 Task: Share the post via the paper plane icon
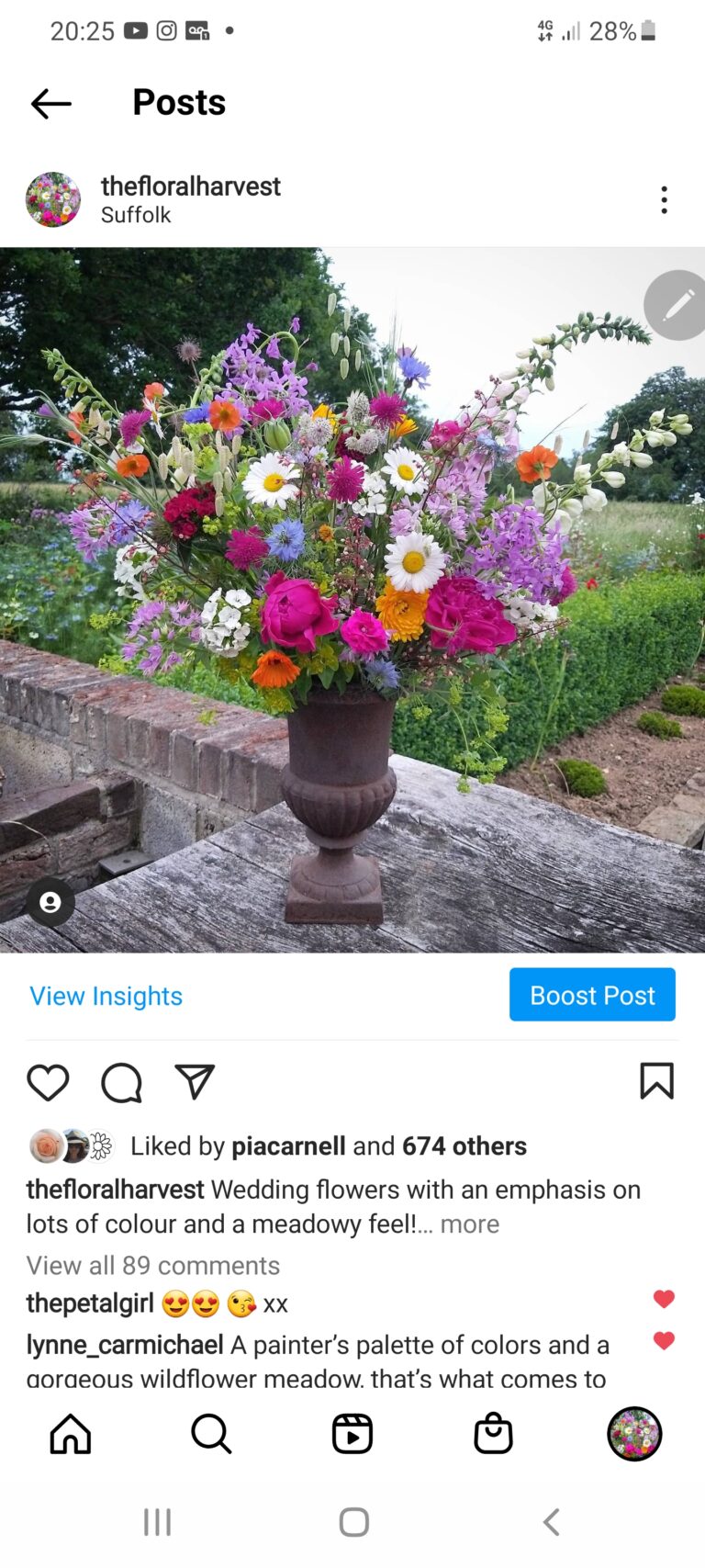195,1082
